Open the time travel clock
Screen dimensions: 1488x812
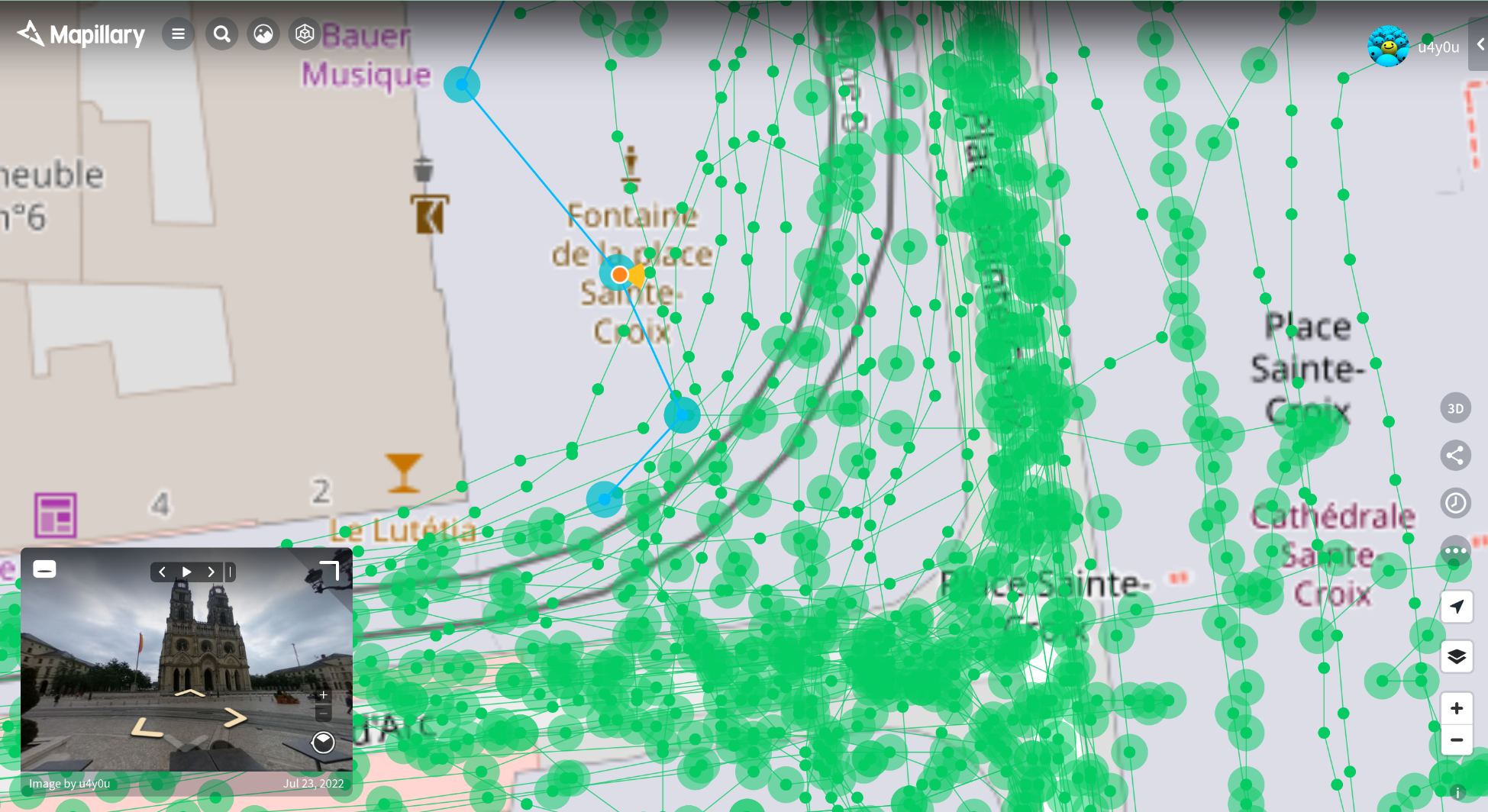click(x=1455, y=503)
